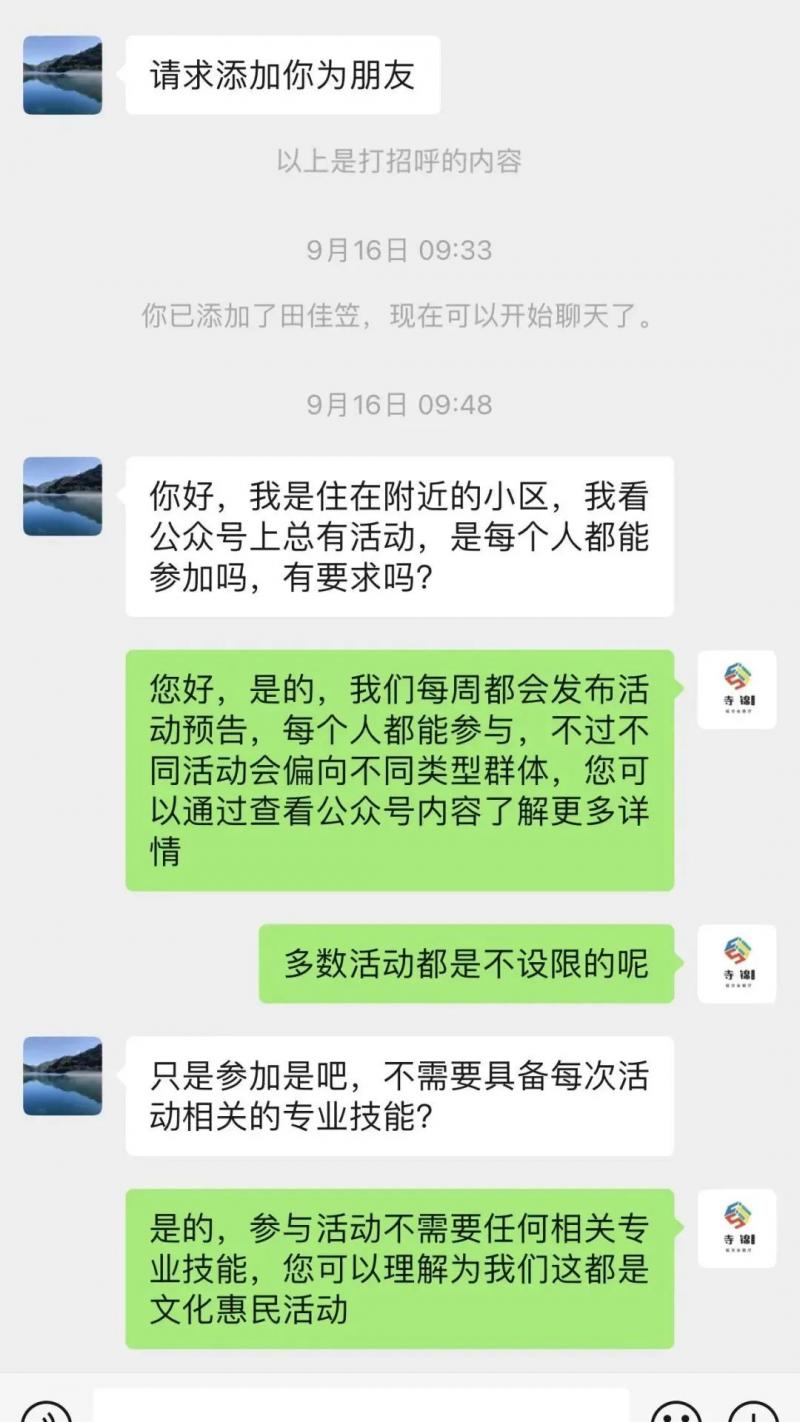
Task: Switch to voice message input
Action: [x=46, y=1413]
